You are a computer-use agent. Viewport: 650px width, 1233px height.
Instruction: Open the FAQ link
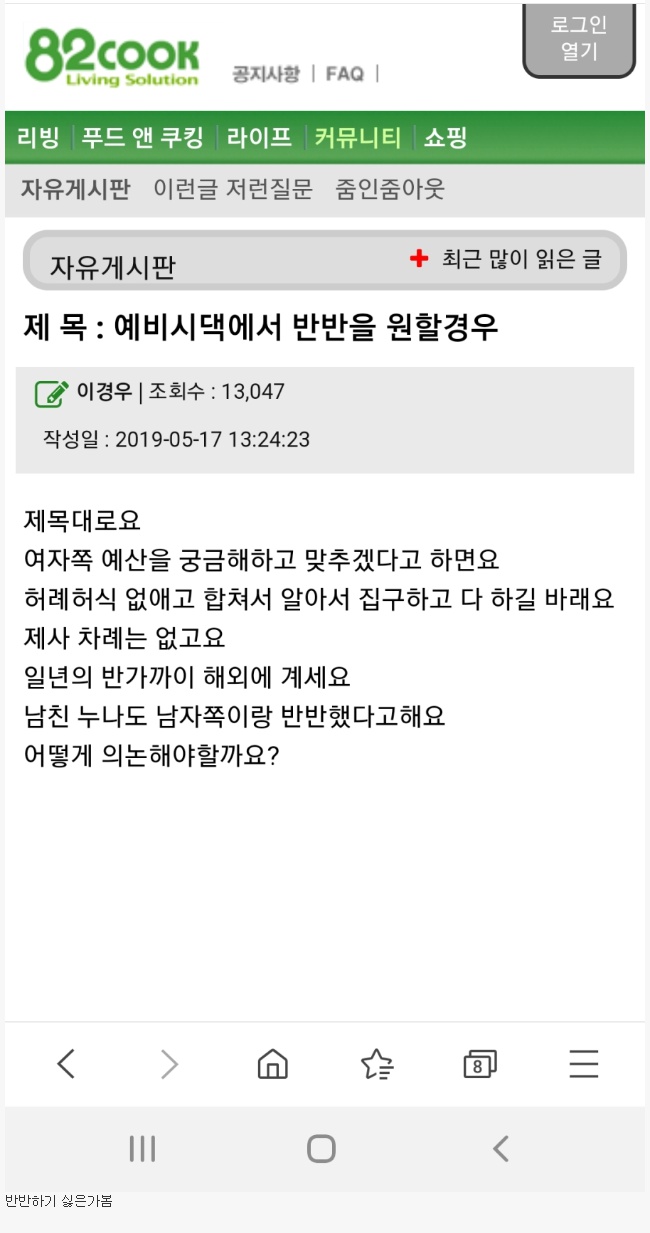(x=345, y=74)
